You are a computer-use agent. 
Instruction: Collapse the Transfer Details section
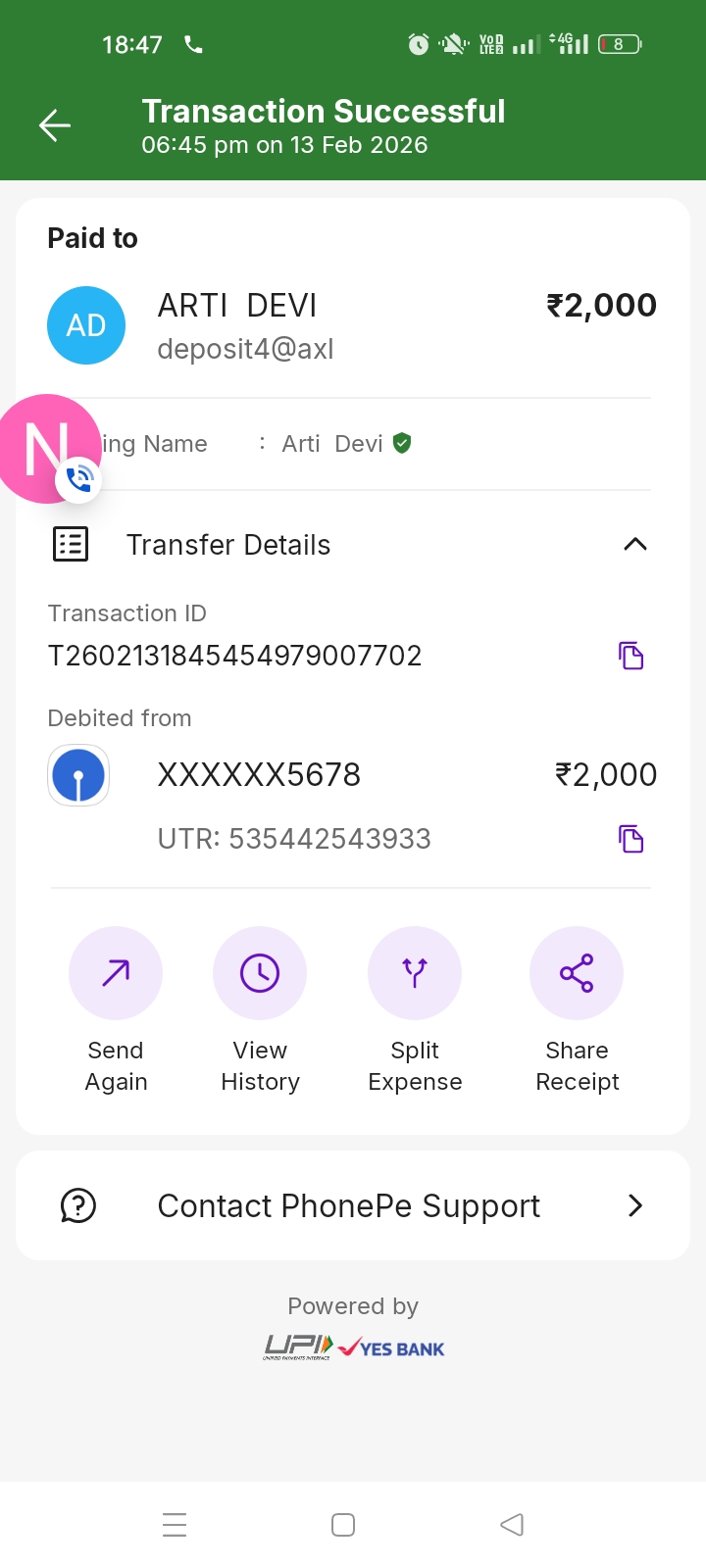click(x=634, y=544)
